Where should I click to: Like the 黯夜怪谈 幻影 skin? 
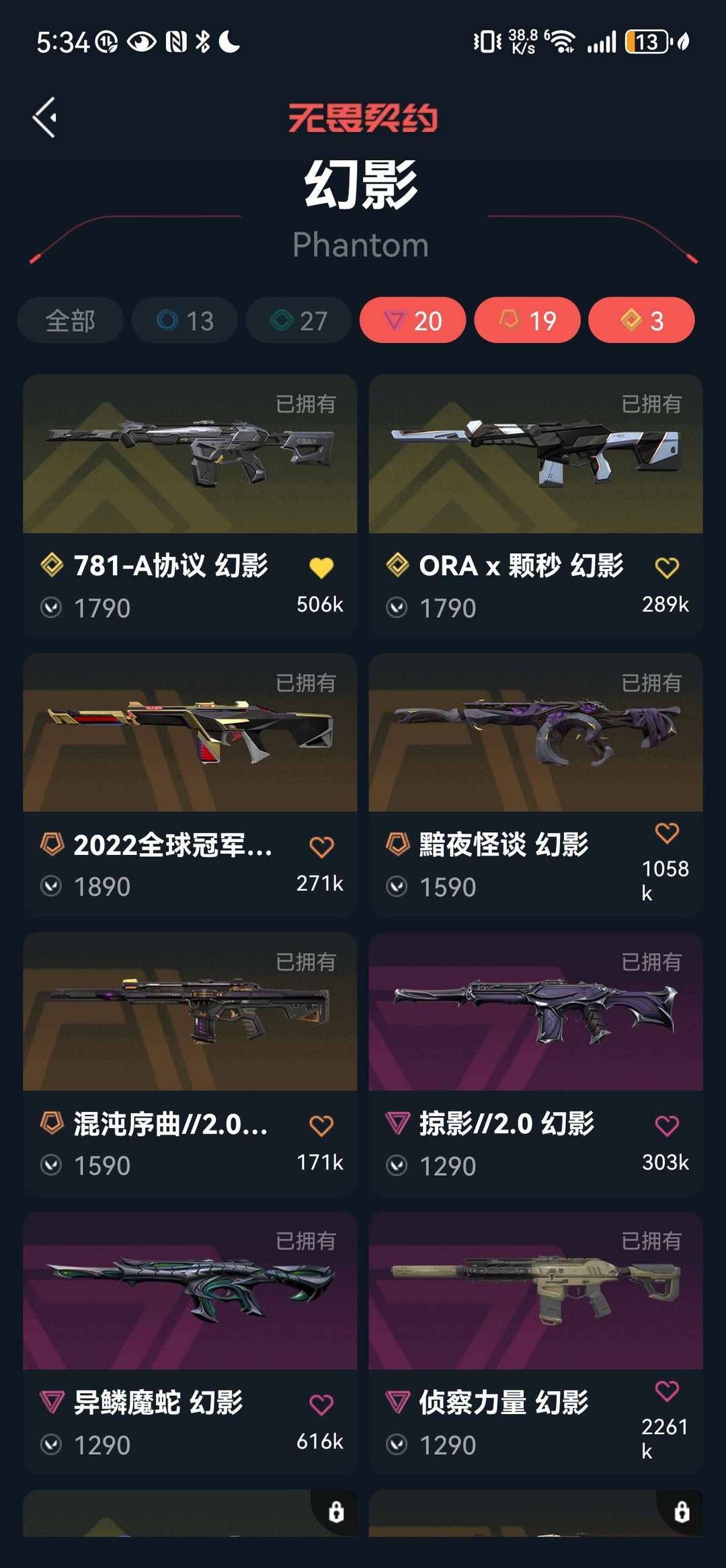pyautogui.click(x=667, y=833)
